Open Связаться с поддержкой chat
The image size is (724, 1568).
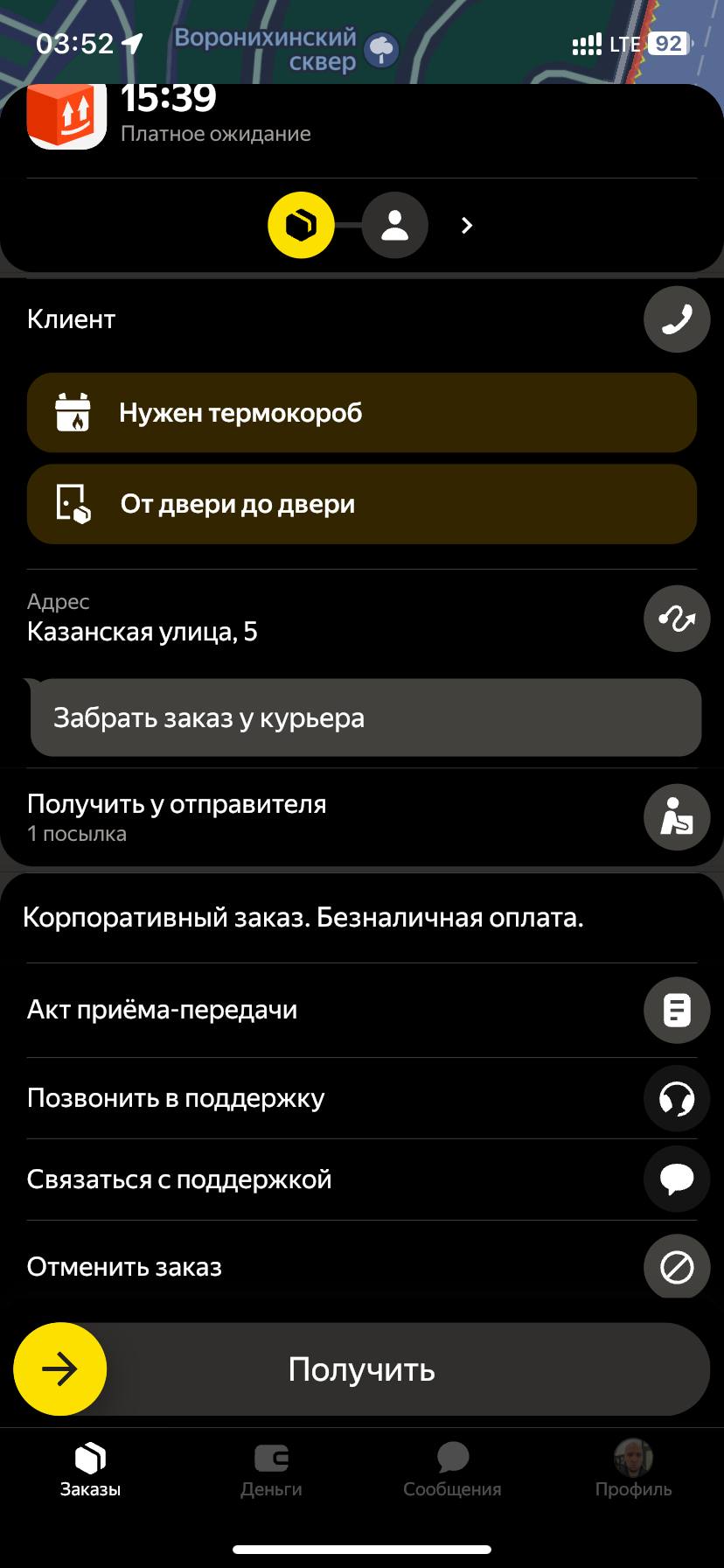(676, 1179)
